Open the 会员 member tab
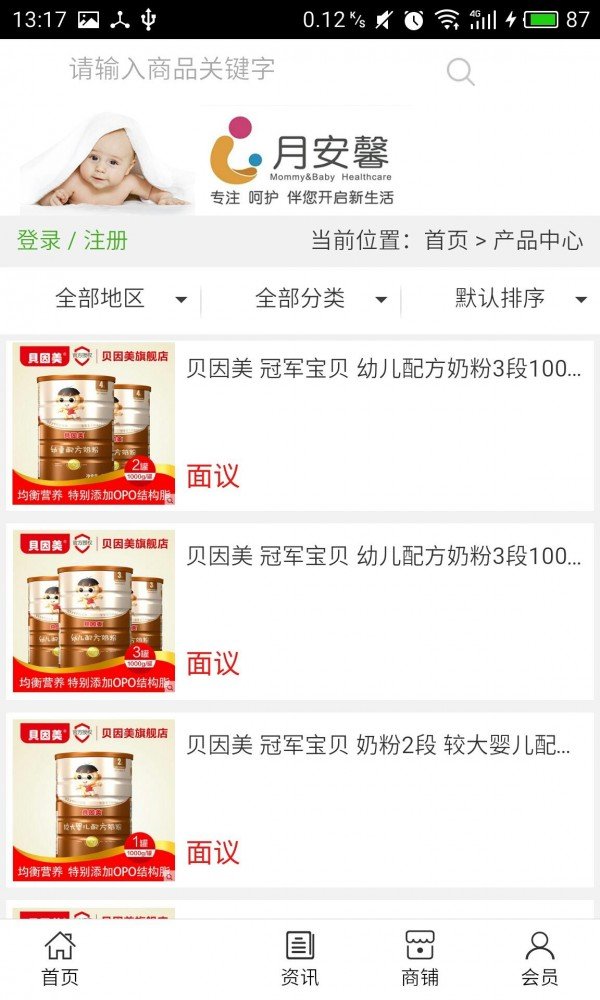 pyautogui.click(x=540, y=958)
